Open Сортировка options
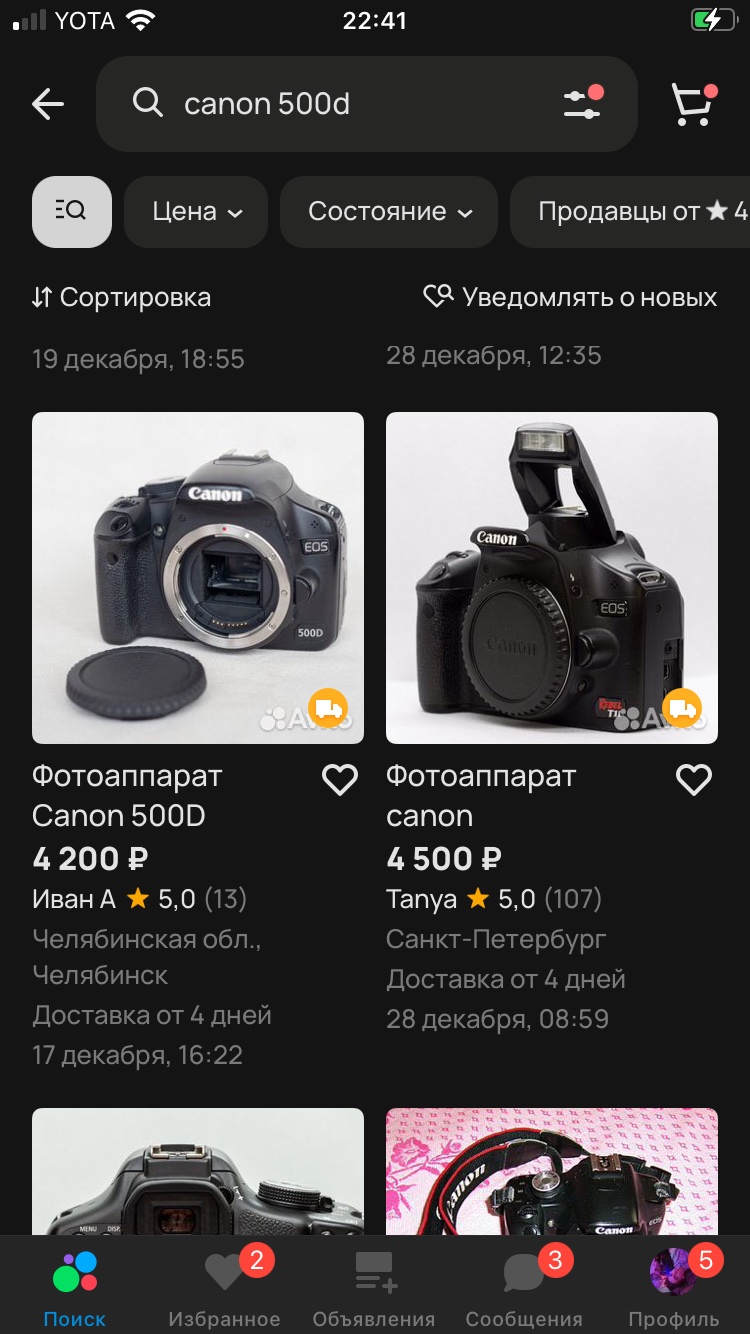The image size is (750, 1334). [x=122, y=297]
